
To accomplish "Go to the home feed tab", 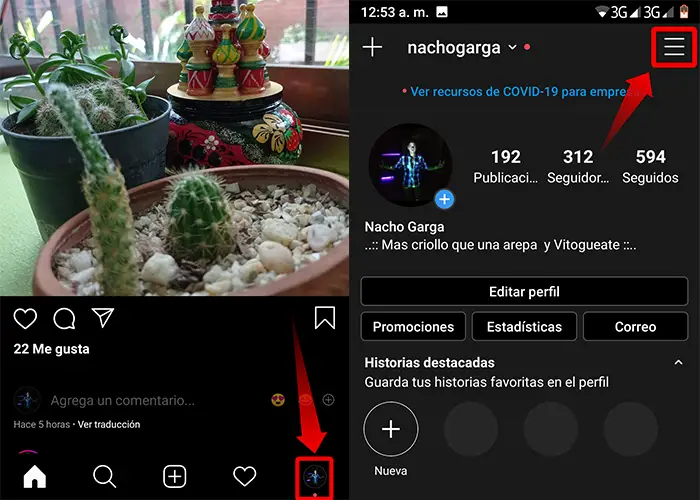I will pyautogui.click(x=34, y=476).
